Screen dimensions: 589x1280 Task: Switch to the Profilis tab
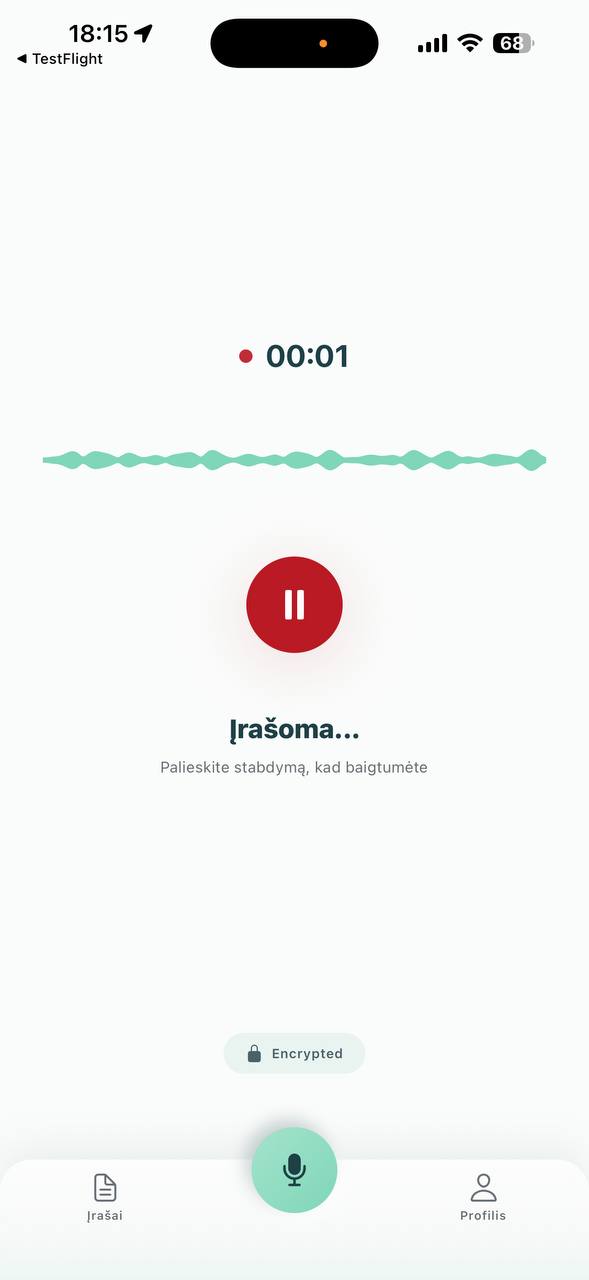click(x=483, y=1198)
